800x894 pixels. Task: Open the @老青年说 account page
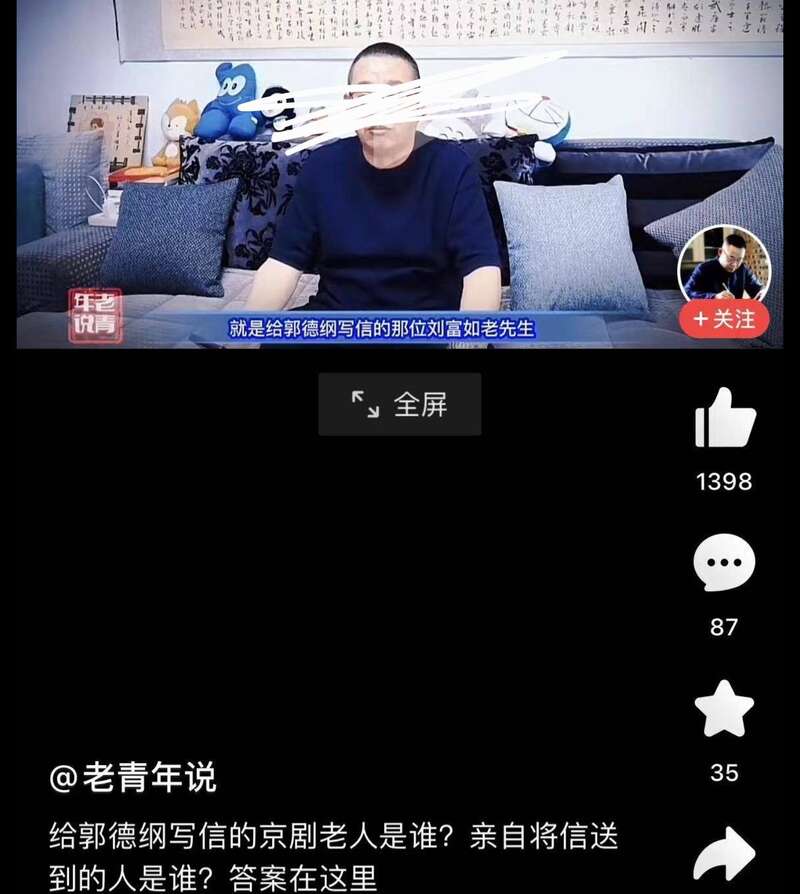[134, 777]
